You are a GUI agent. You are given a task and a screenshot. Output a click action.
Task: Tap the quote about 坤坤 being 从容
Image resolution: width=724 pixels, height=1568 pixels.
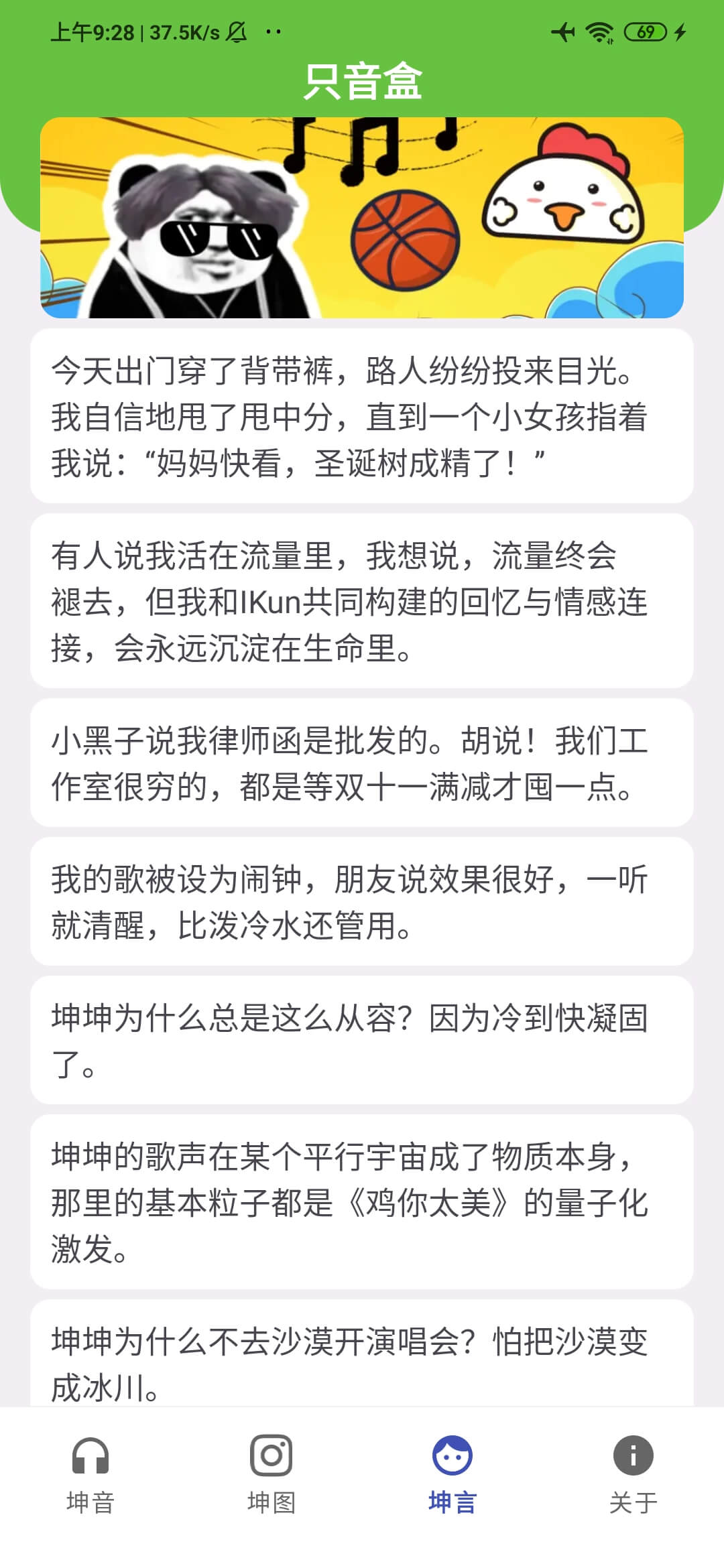pos(362,1041)
